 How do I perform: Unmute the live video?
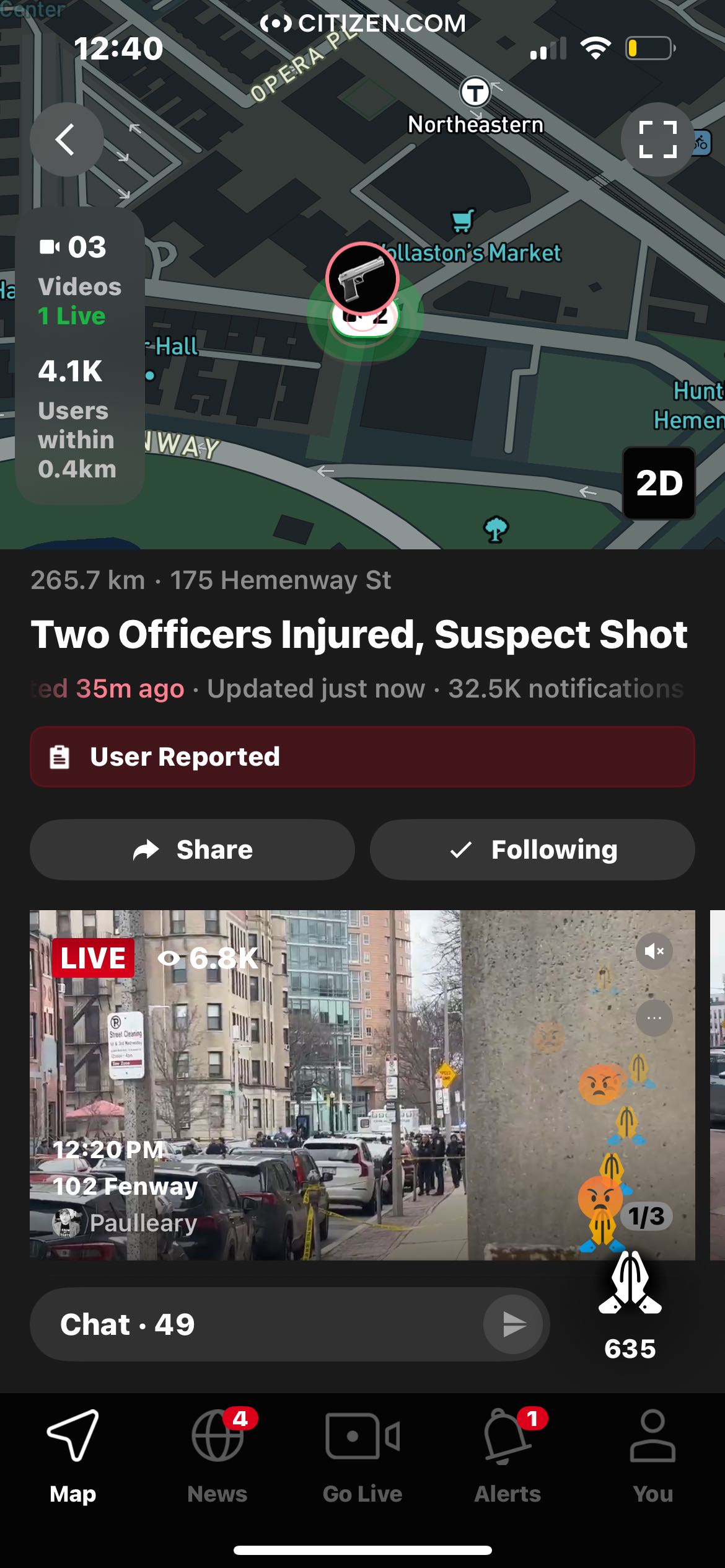pos(654,950)
